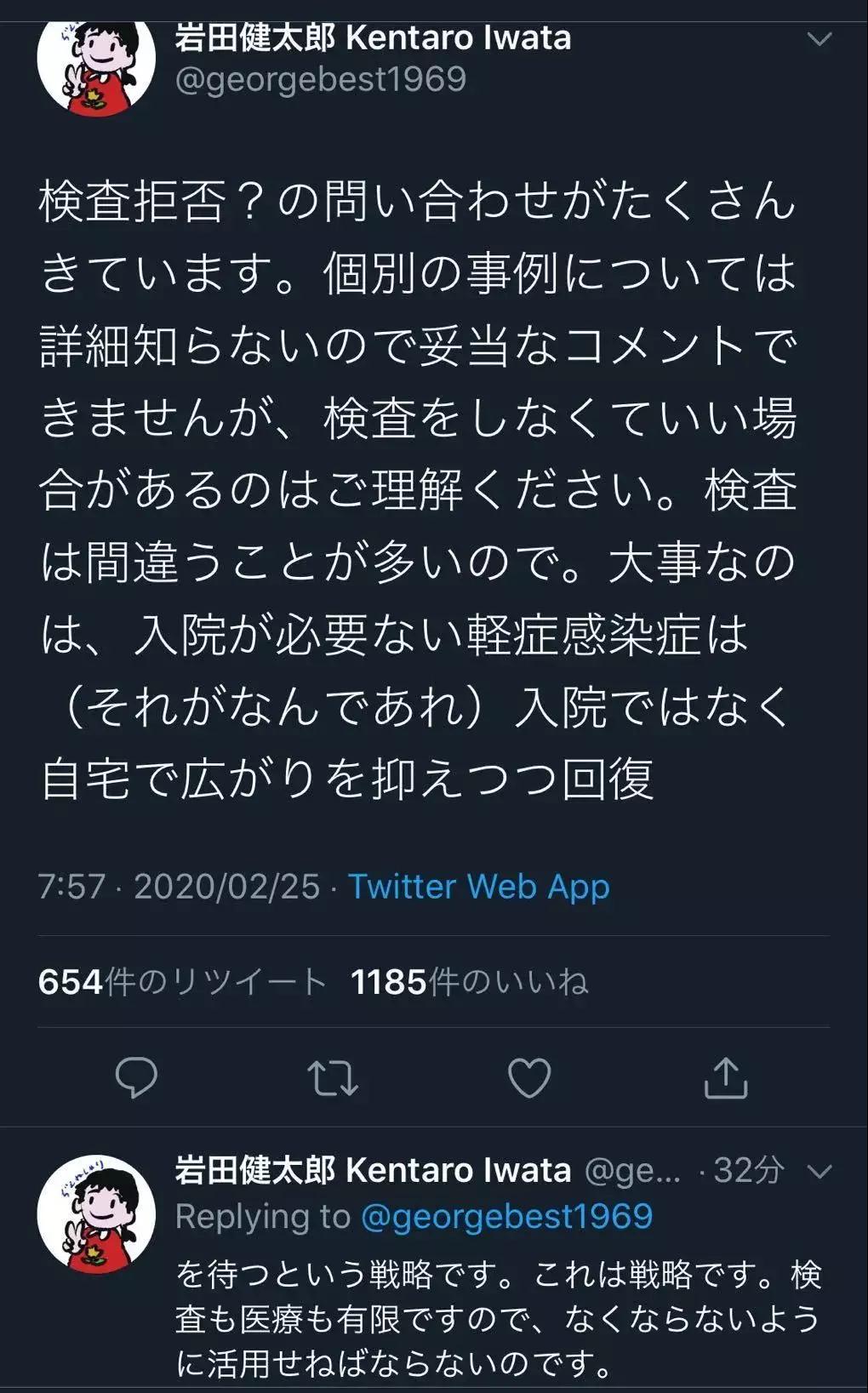Reply to the main tweet
This screenshot has height=1393, width=868.
coord(136,1077)
